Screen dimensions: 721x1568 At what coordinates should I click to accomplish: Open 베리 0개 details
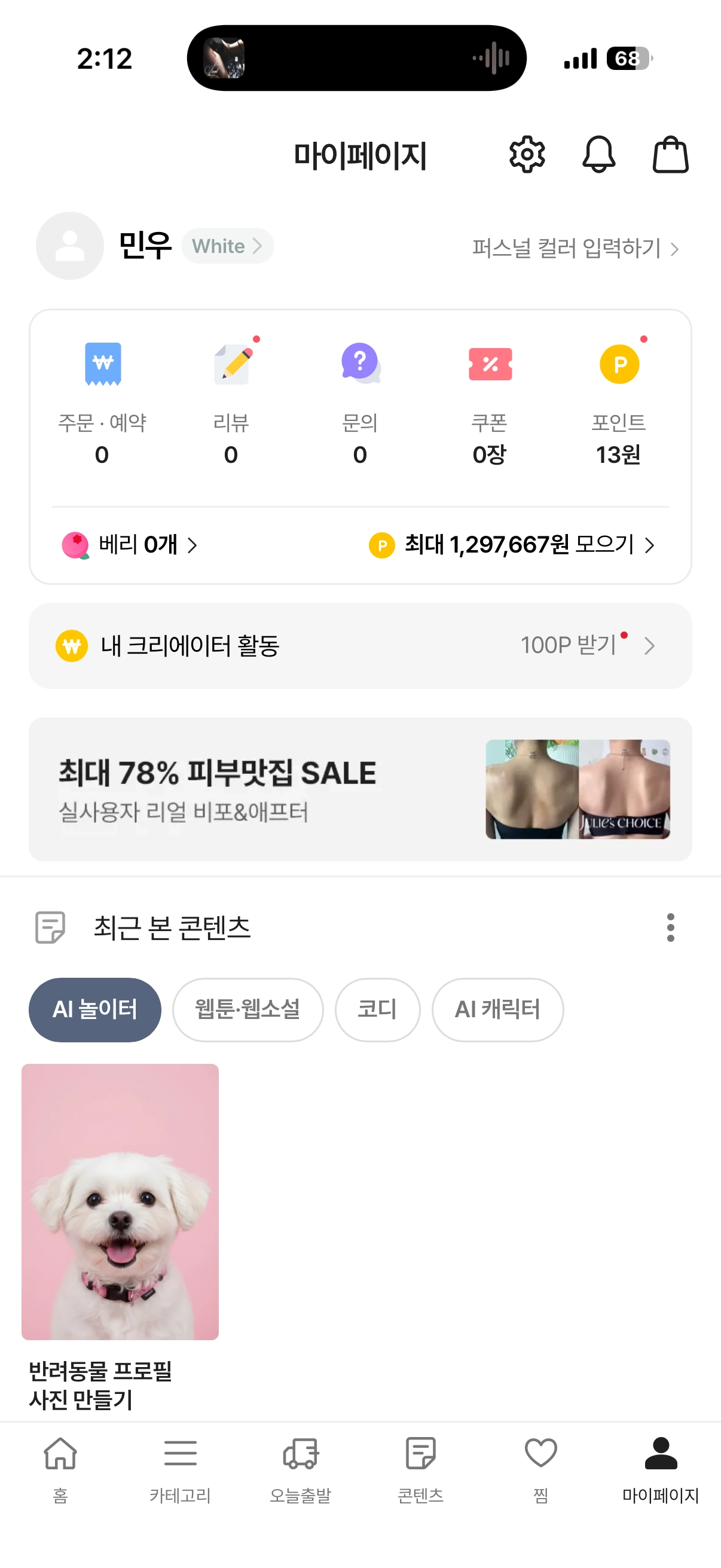click(x=130, y=545)
